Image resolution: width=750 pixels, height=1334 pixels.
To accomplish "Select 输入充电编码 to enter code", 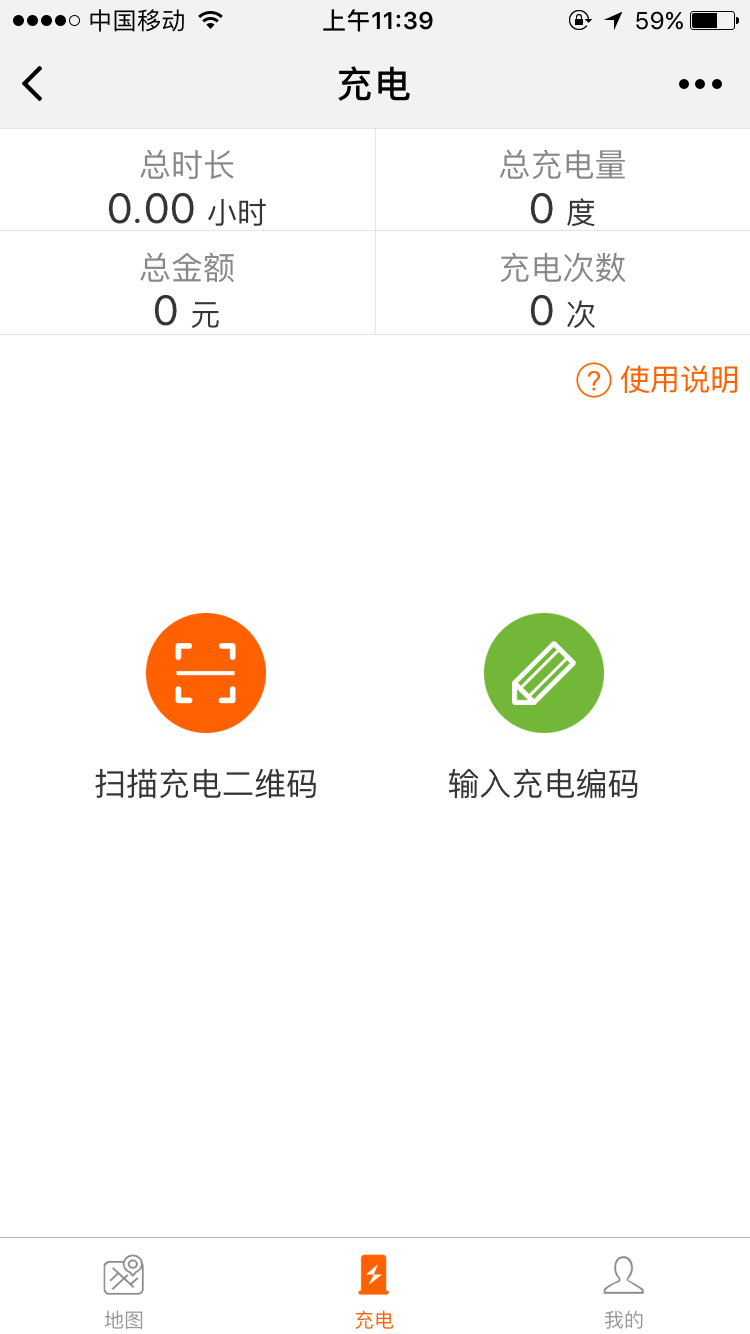I will click(x=544, y=673).
